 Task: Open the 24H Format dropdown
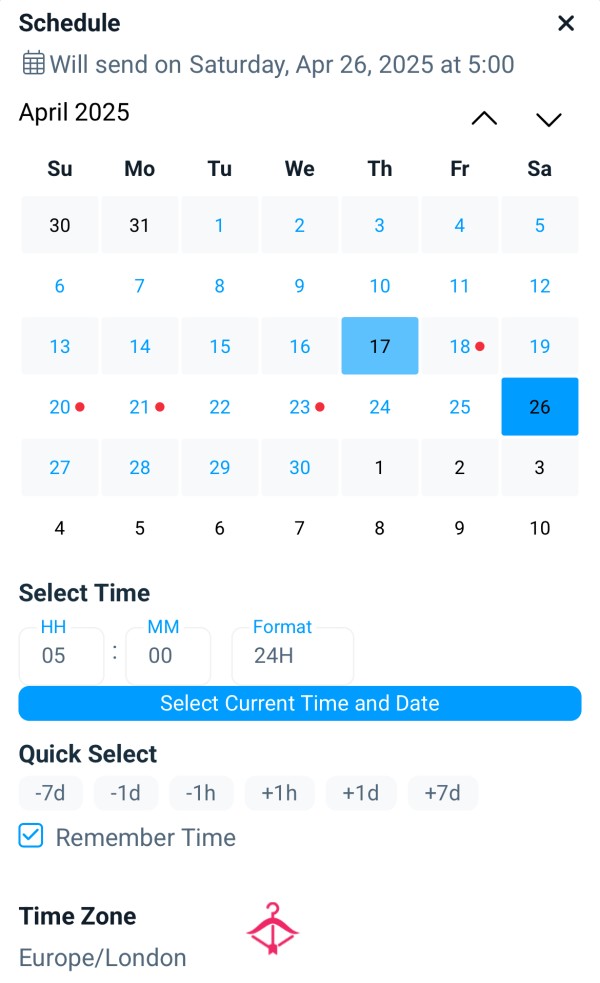coord(293,656)
